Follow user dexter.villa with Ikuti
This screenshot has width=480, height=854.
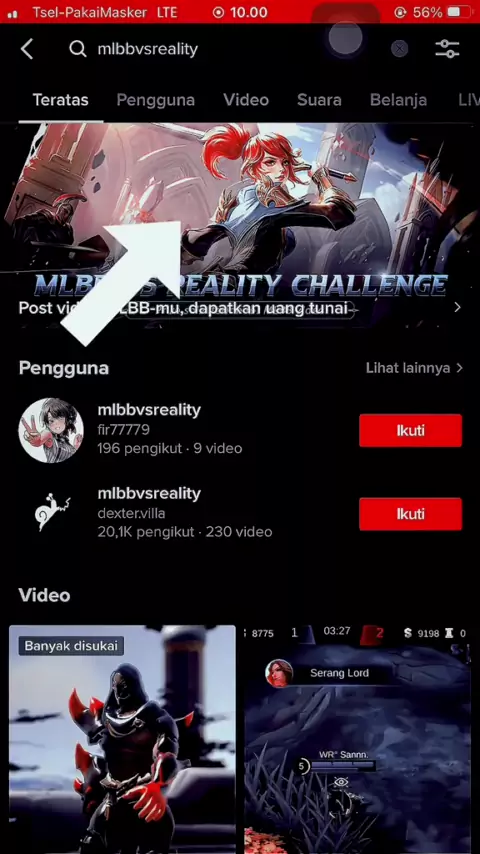click(410, 514)
